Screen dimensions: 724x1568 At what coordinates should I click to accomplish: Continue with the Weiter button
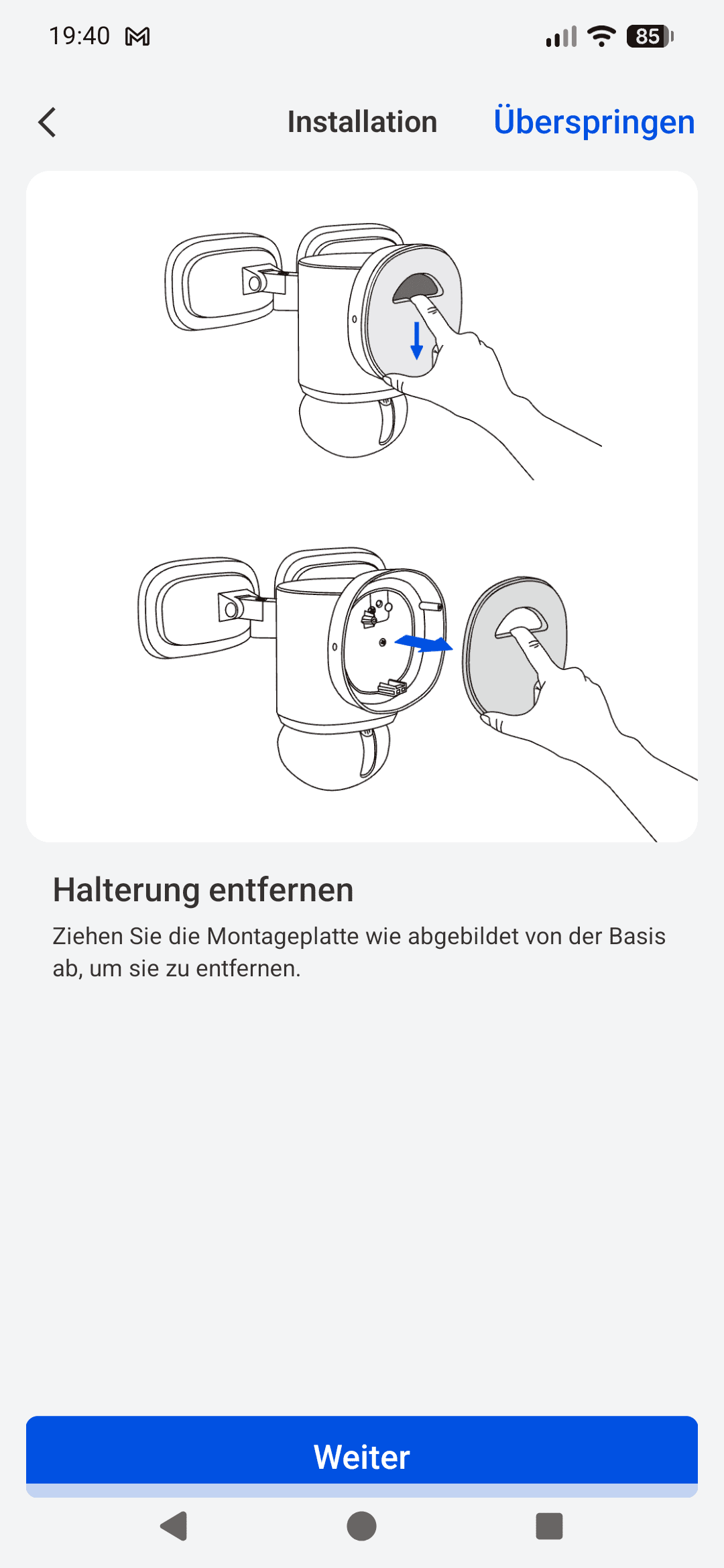[x=362, y=1455]
